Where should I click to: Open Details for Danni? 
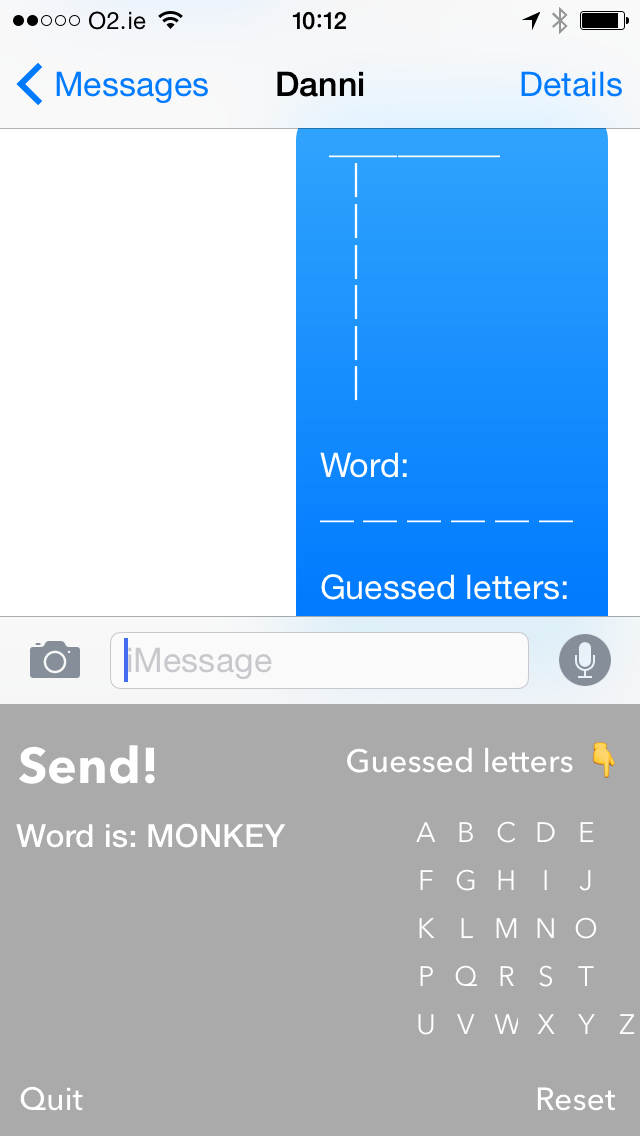click(x=570, y=85)
